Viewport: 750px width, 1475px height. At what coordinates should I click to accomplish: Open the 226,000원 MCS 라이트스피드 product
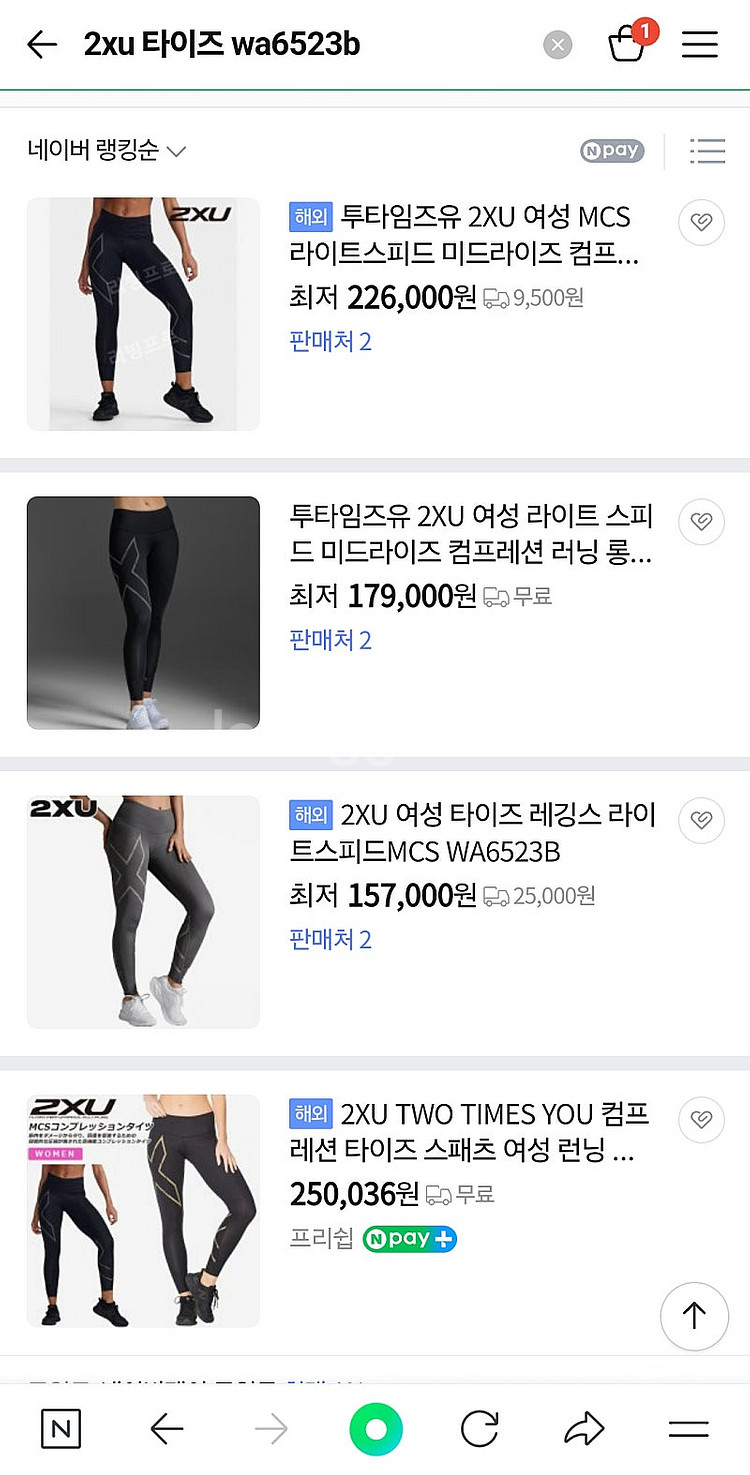pos(465,235)
